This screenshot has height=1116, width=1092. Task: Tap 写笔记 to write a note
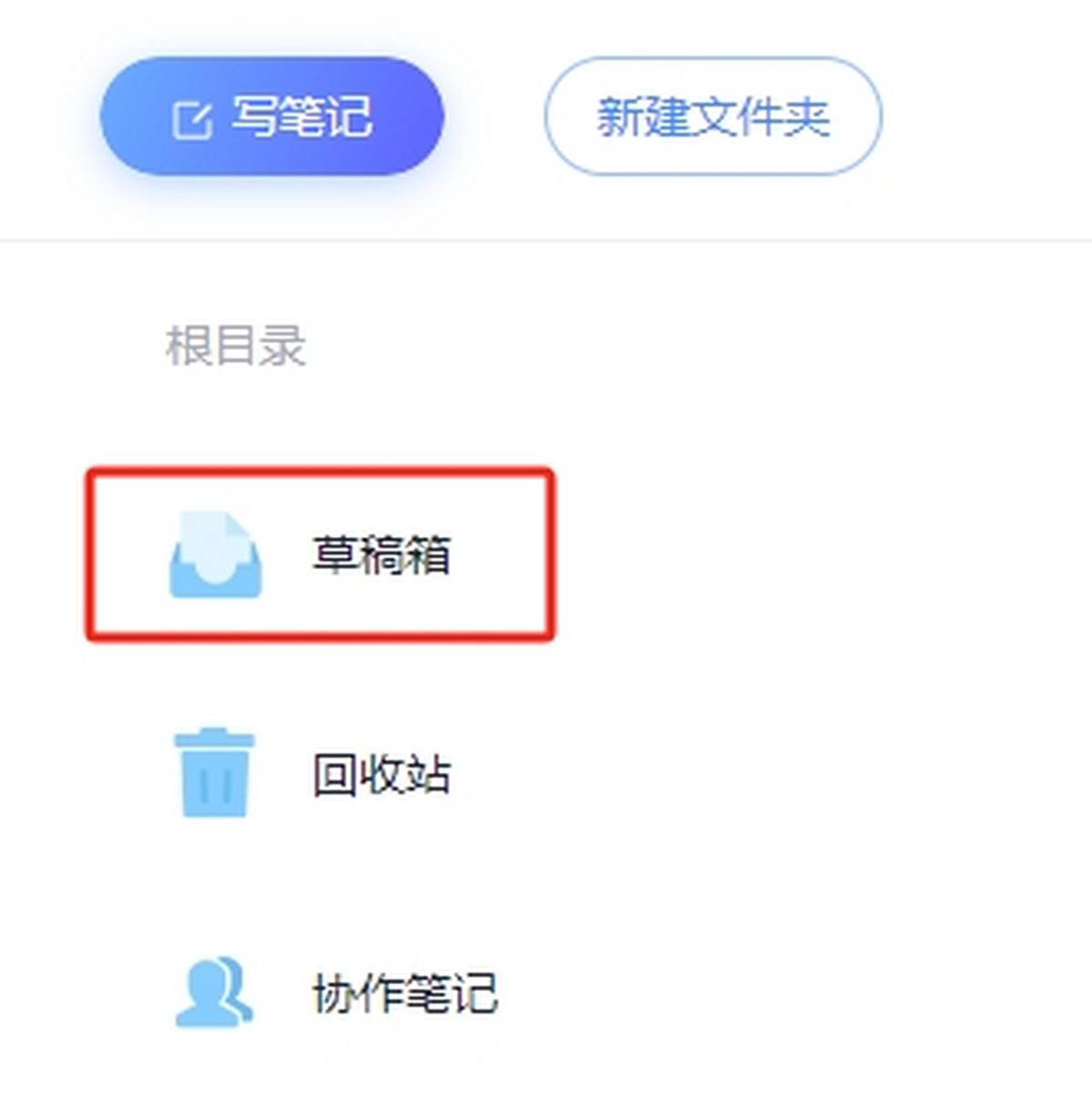click(x=271, y=117)
